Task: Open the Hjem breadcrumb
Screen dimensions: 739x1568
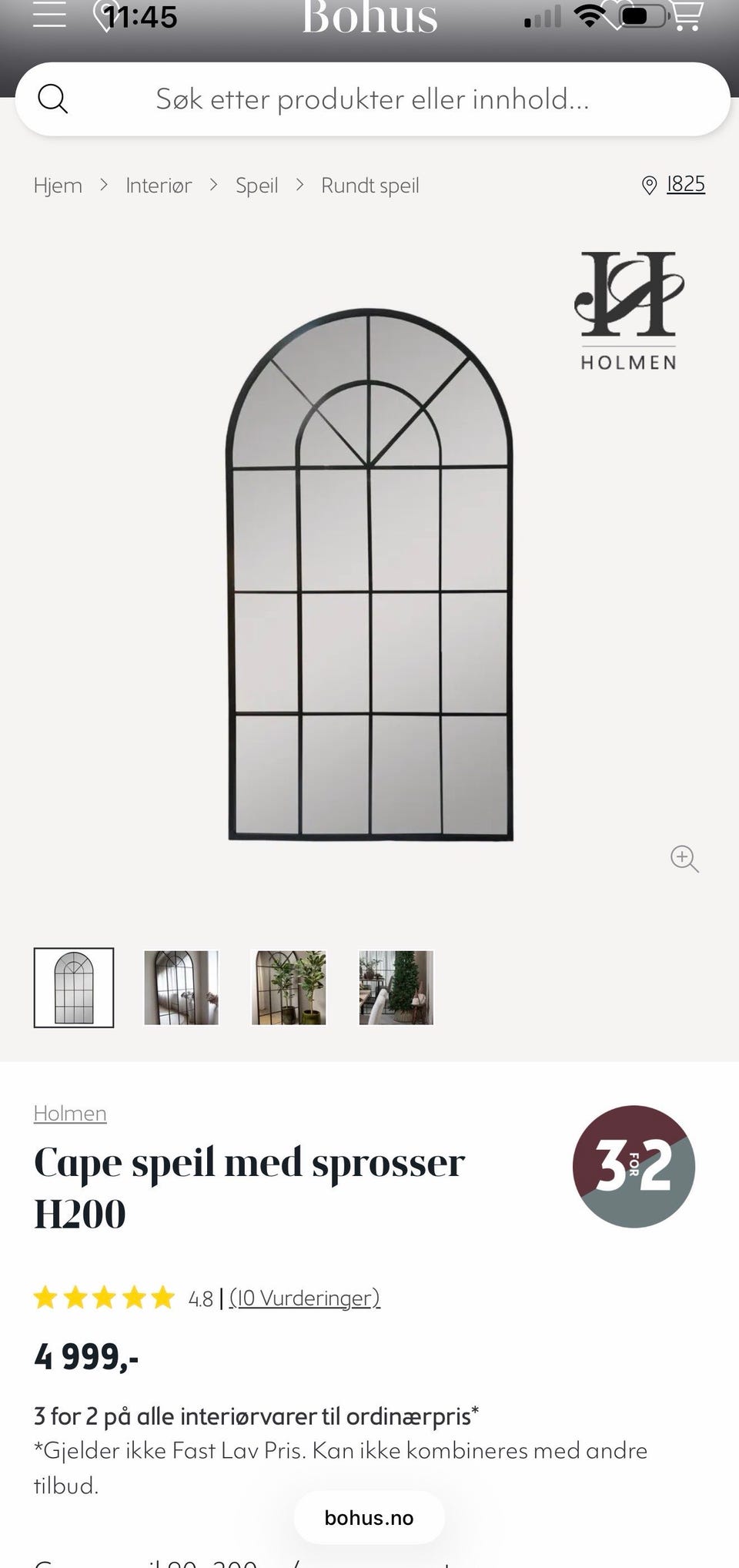Action: (58, 185)
